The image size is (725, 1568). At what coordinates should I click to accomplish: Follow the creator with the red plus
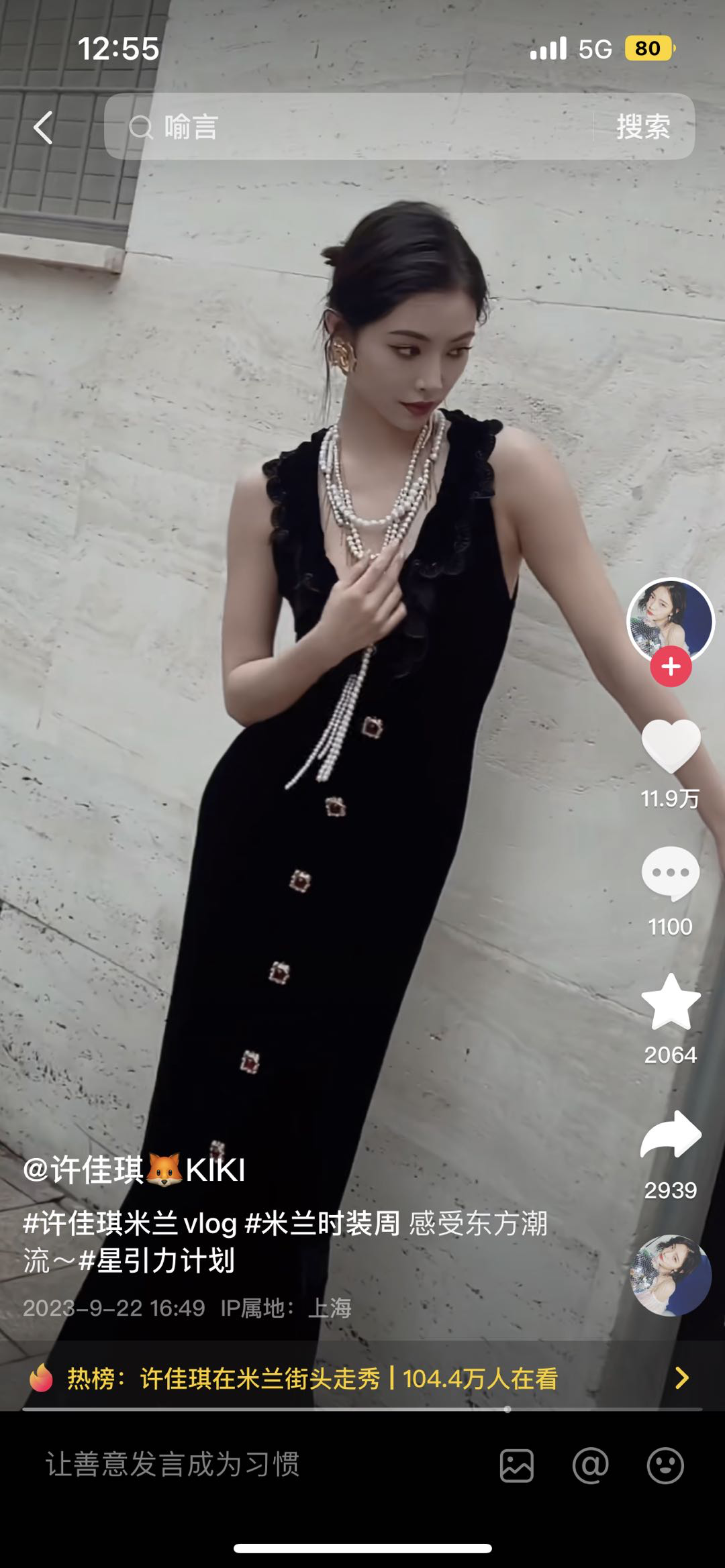click(x=671, y=667)
